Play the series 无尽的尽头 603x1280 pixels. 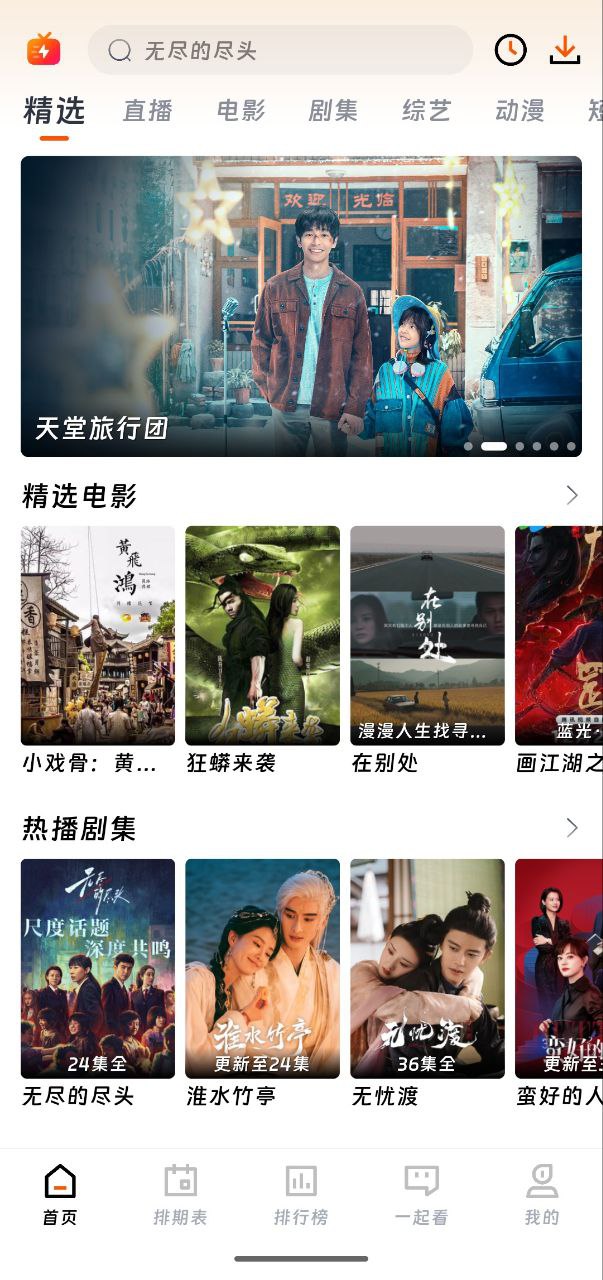pos(98,968)
